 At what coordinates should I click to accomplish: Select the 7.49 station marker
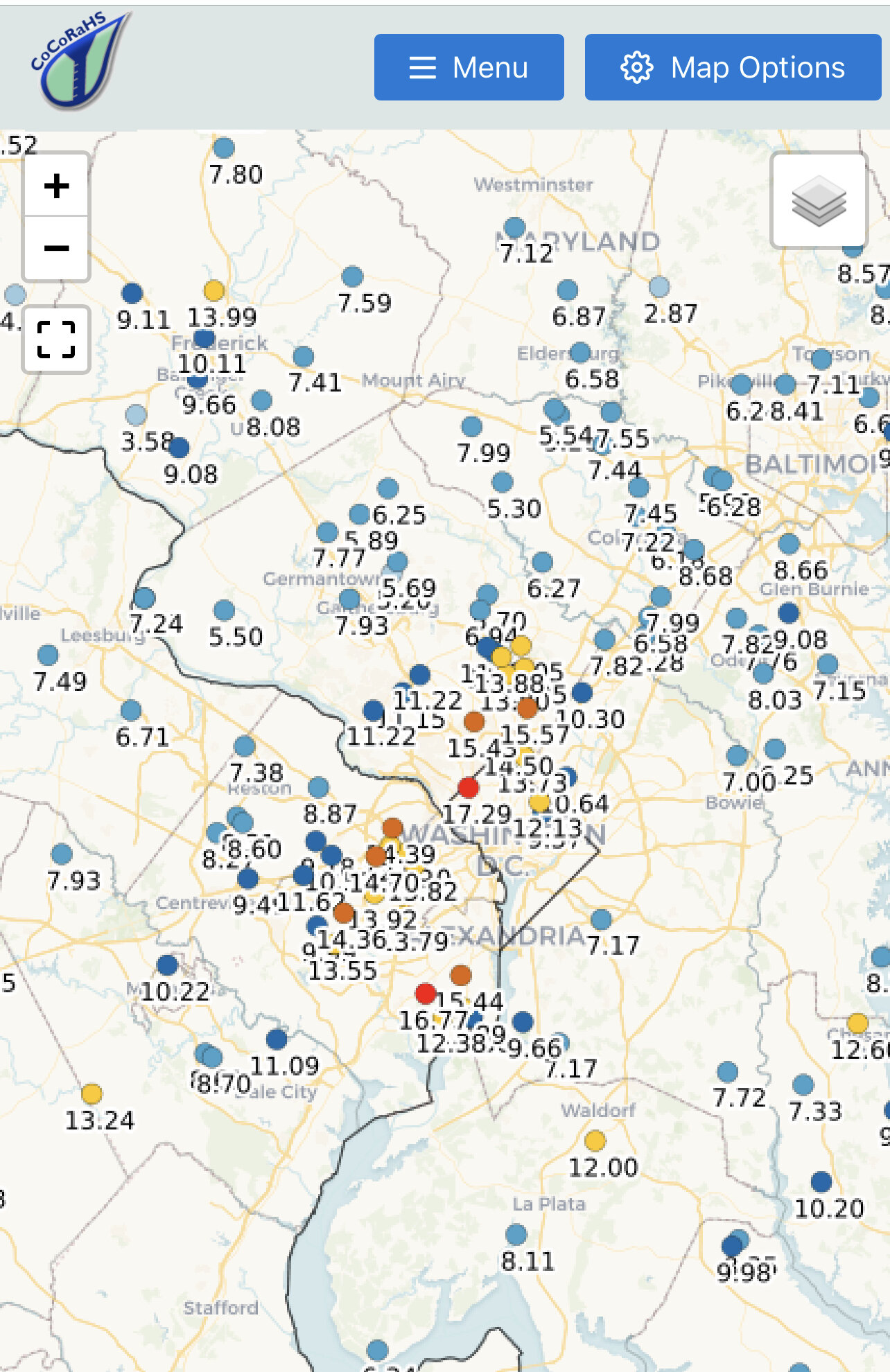click(48, 655)
